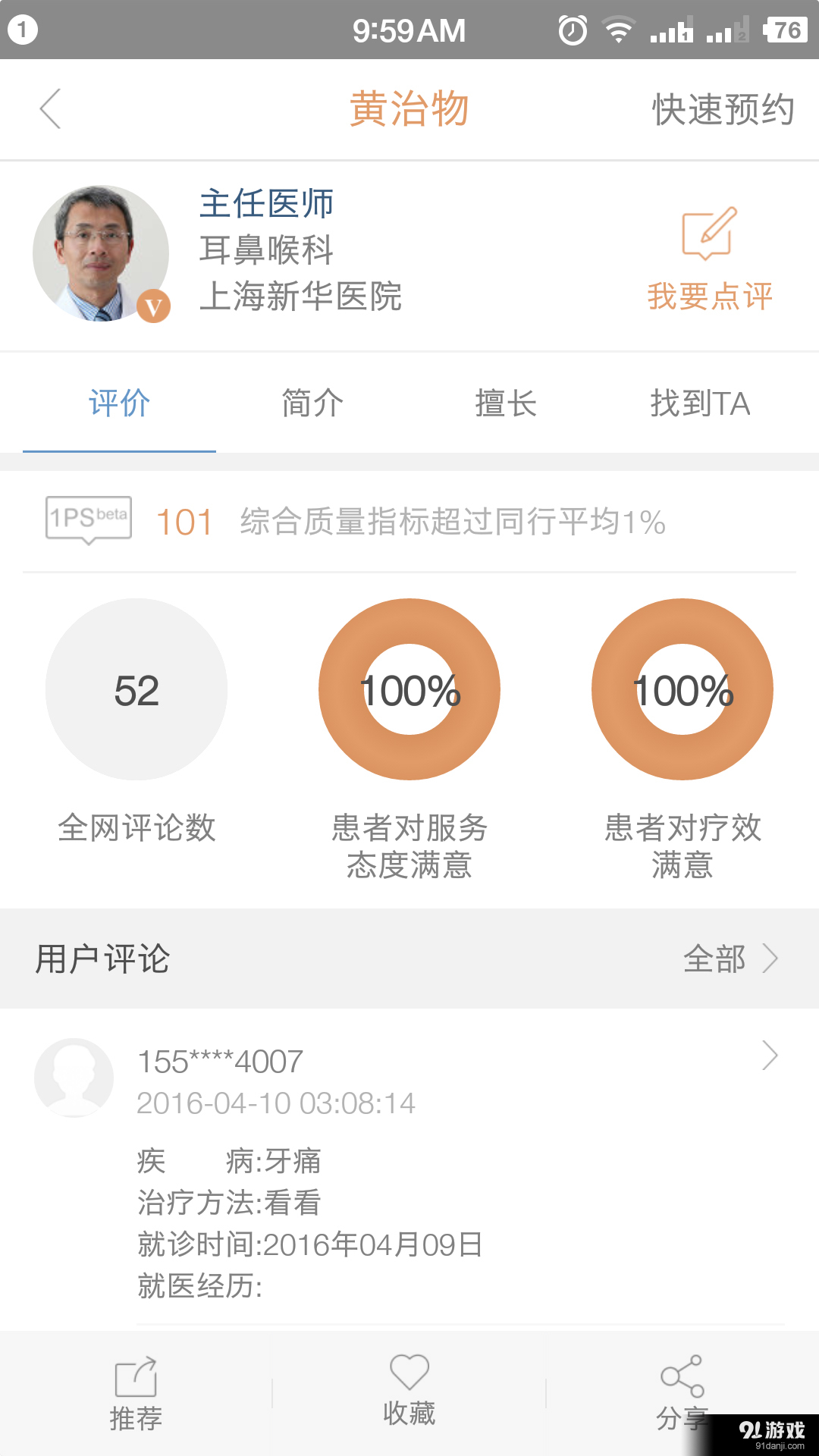Tap the doctor's profile photo
Screen dimensions: 819x1456
(100, 253)
